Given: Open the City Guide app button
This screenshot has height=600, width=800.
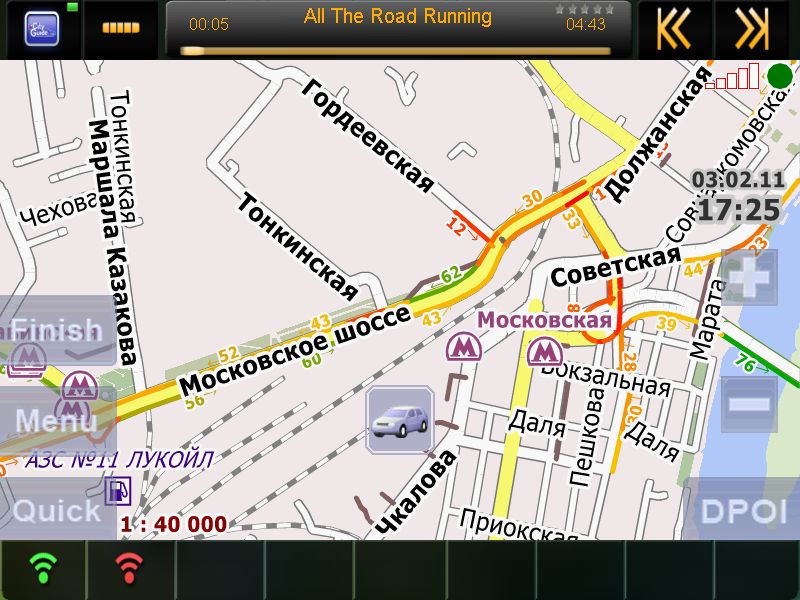Looking at the screenshot, I should pyautogui.click(x=40, y=29).
